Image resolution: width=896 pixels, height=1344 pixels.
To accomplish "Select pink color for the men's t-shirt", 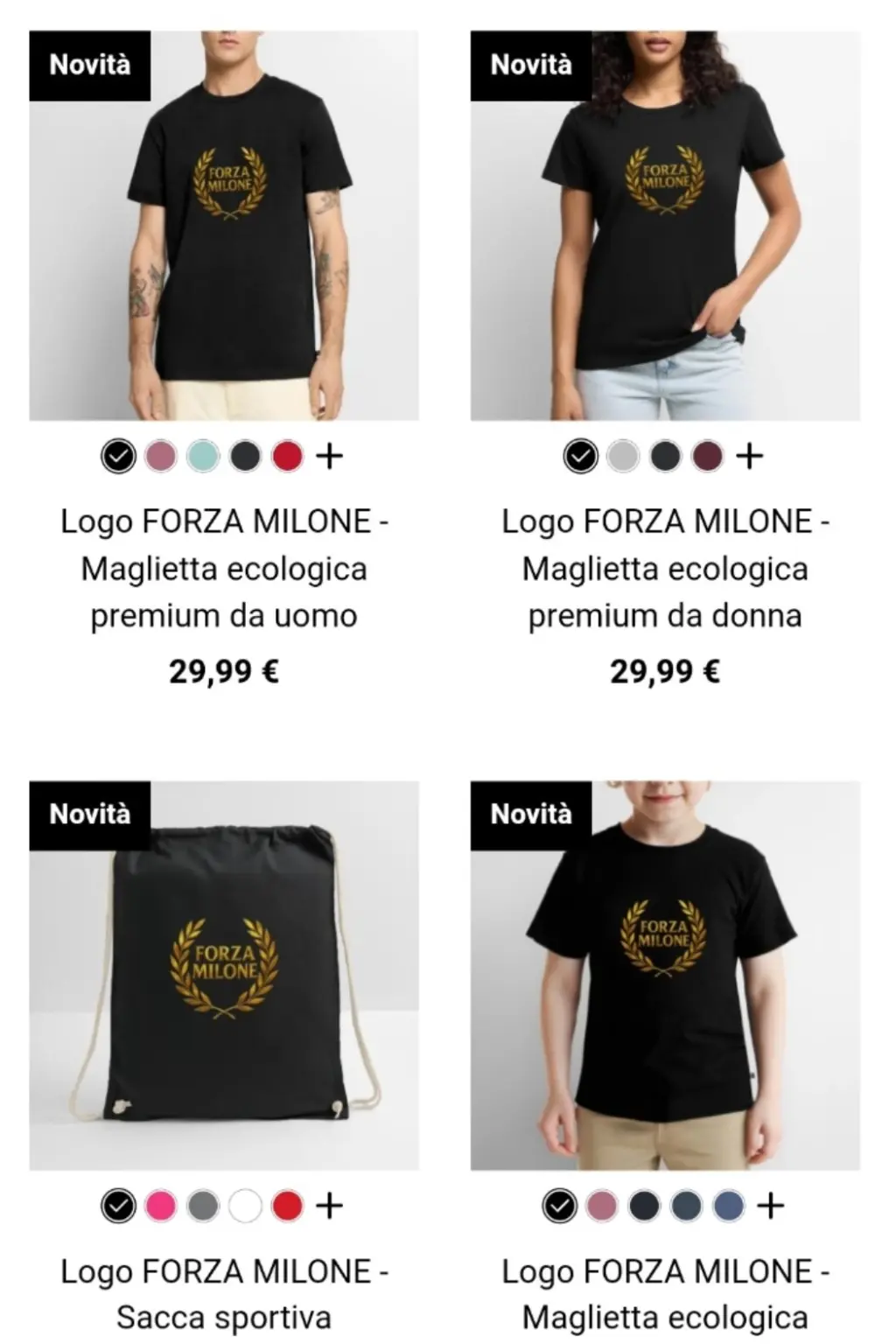I will (x=160, y=456).
